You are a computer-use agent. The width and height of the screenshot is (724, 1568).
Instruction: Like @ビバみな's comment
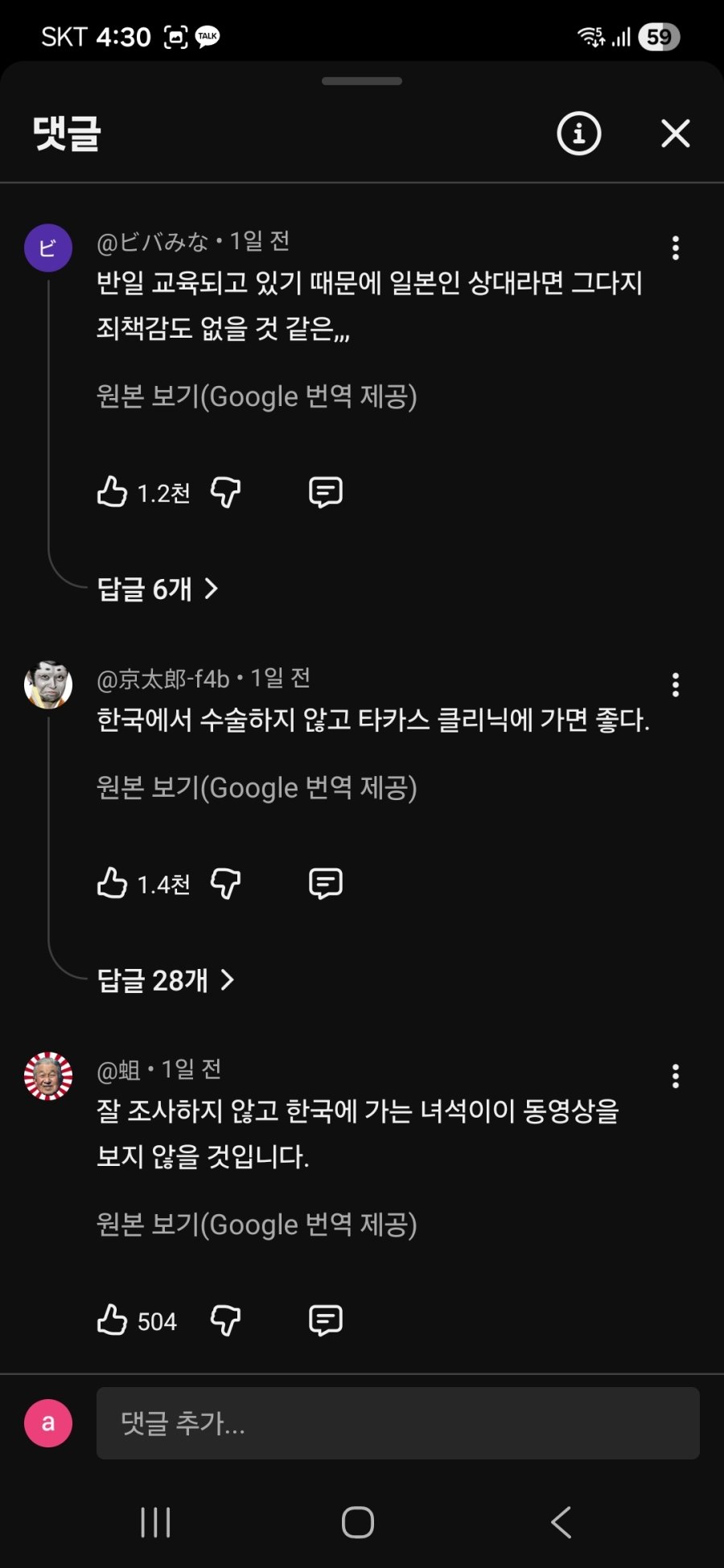coord(113,491)
